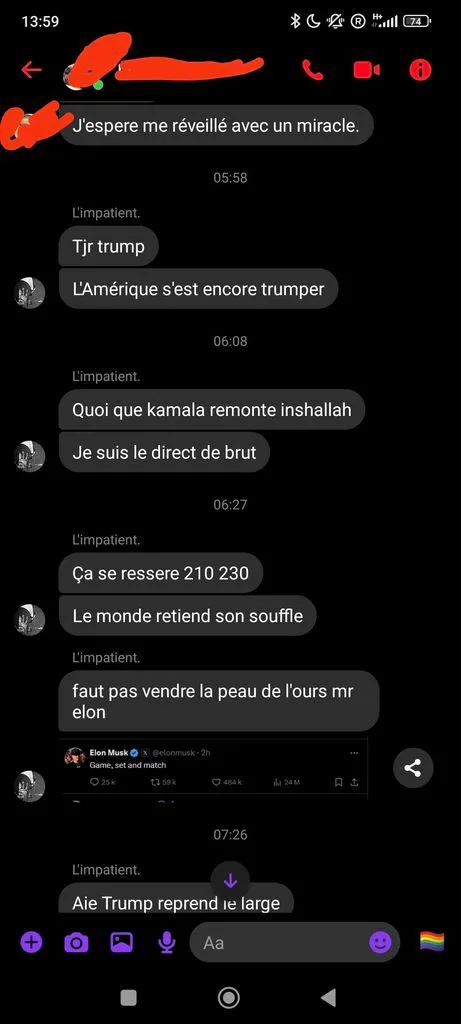Send the rainbow flag quick reaction
This screenshot has width=461, height=1024.
coord(432,942)
